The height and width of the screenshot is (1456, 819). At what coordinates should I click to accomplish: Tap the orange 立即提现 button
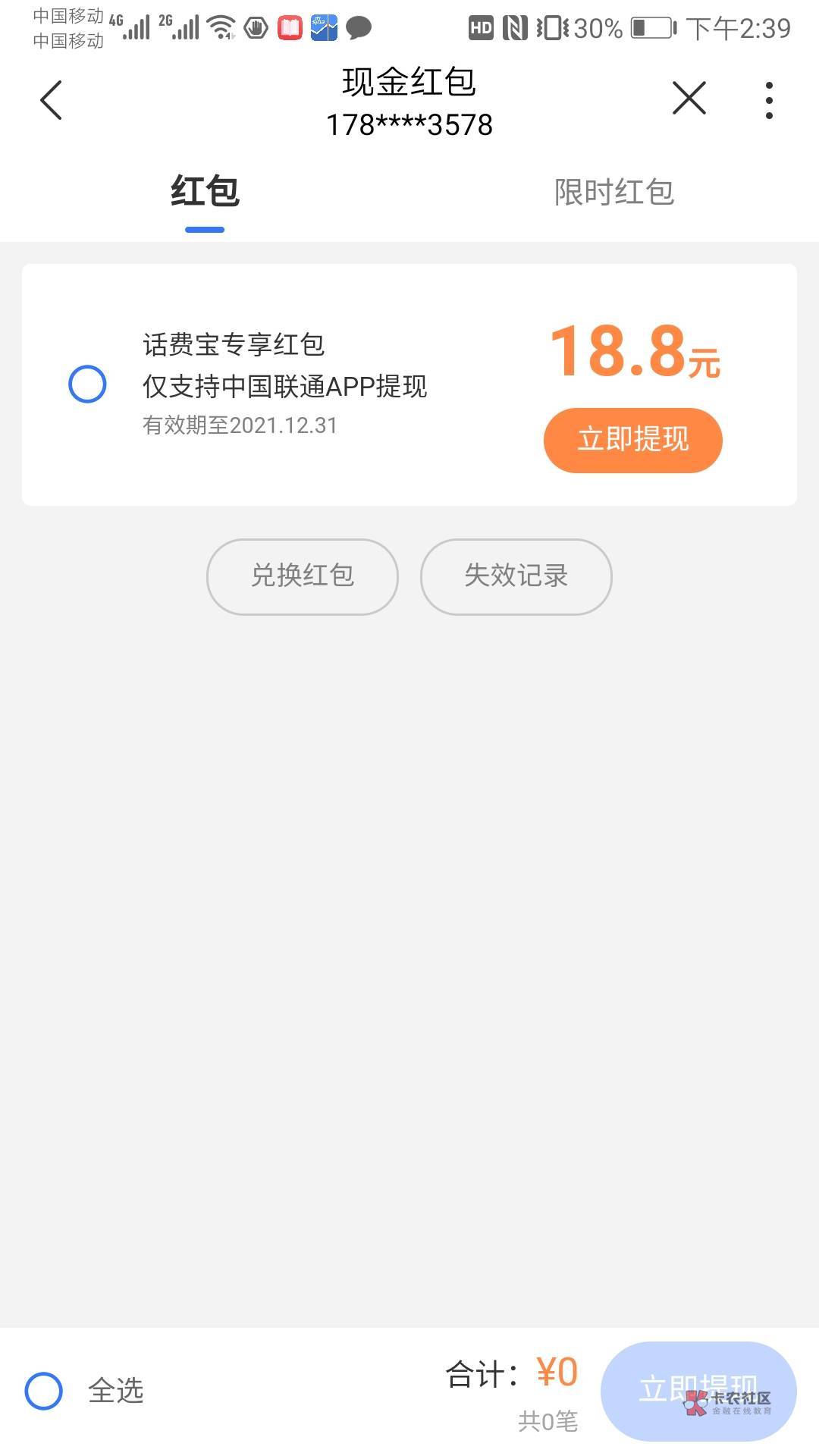tap(633, 440)
